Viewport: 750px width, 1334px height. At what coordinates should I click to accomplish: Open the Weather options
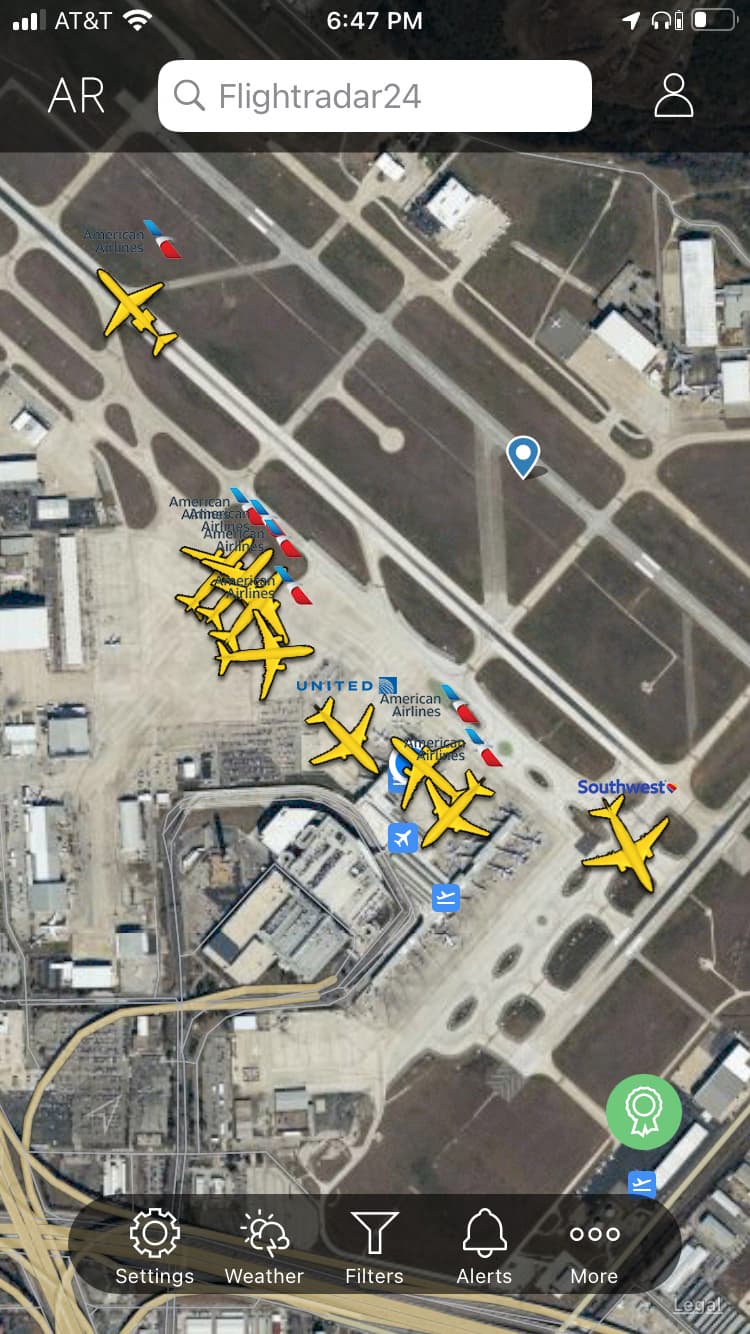coord(264,1246)
